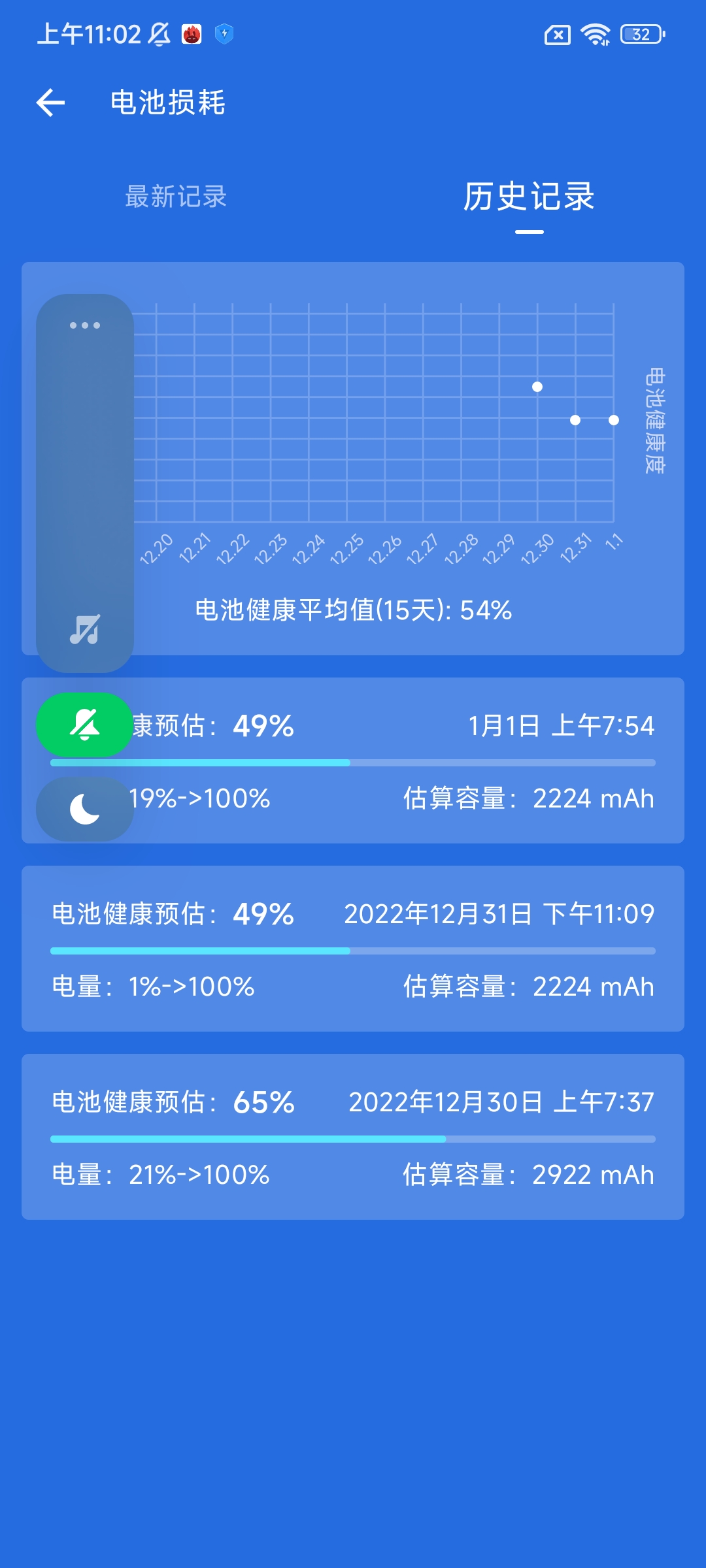Enable do-not-disturb moon button
The height and width of the screenshot is (1568, 706).
point(85,809)
